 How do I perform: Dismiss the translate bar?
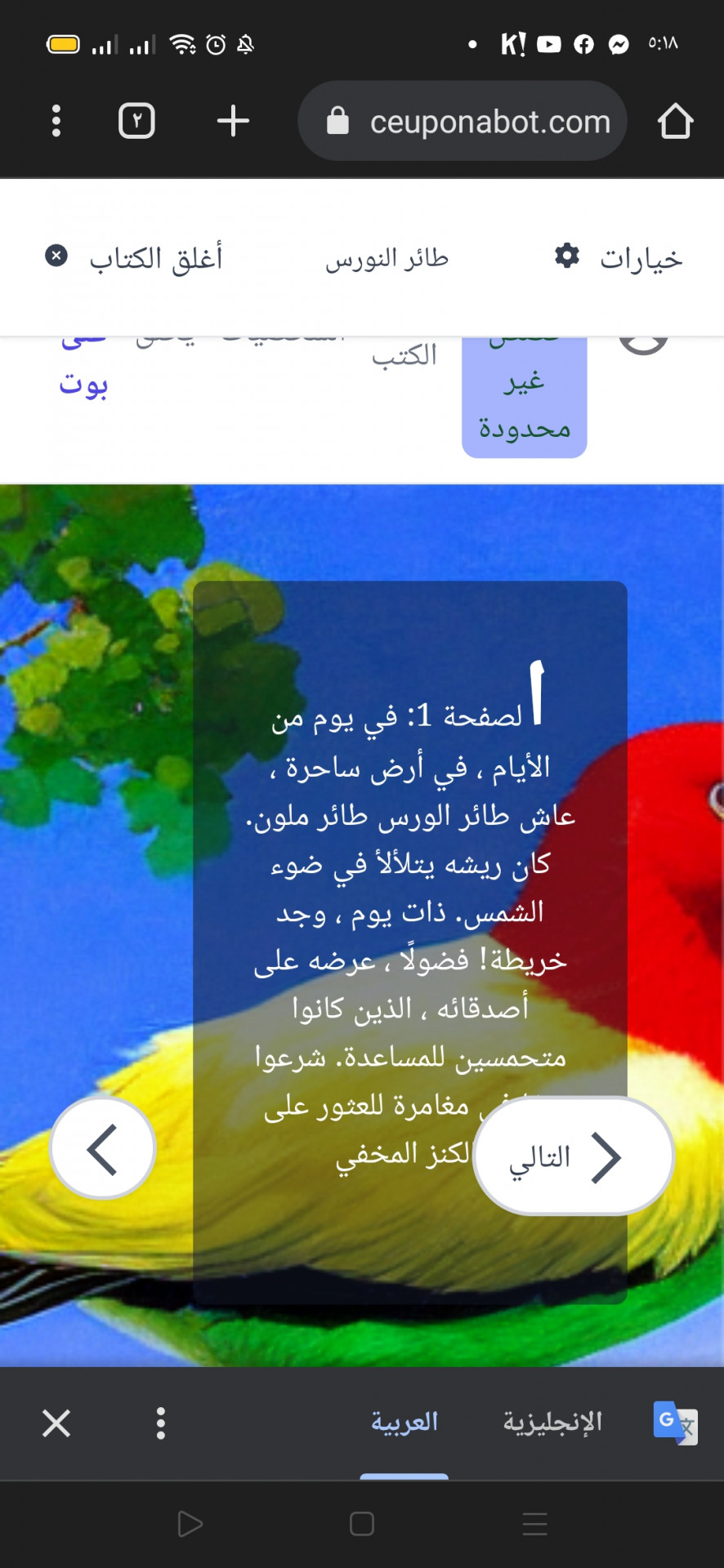pyautogui.click(x=56, y=1423)
